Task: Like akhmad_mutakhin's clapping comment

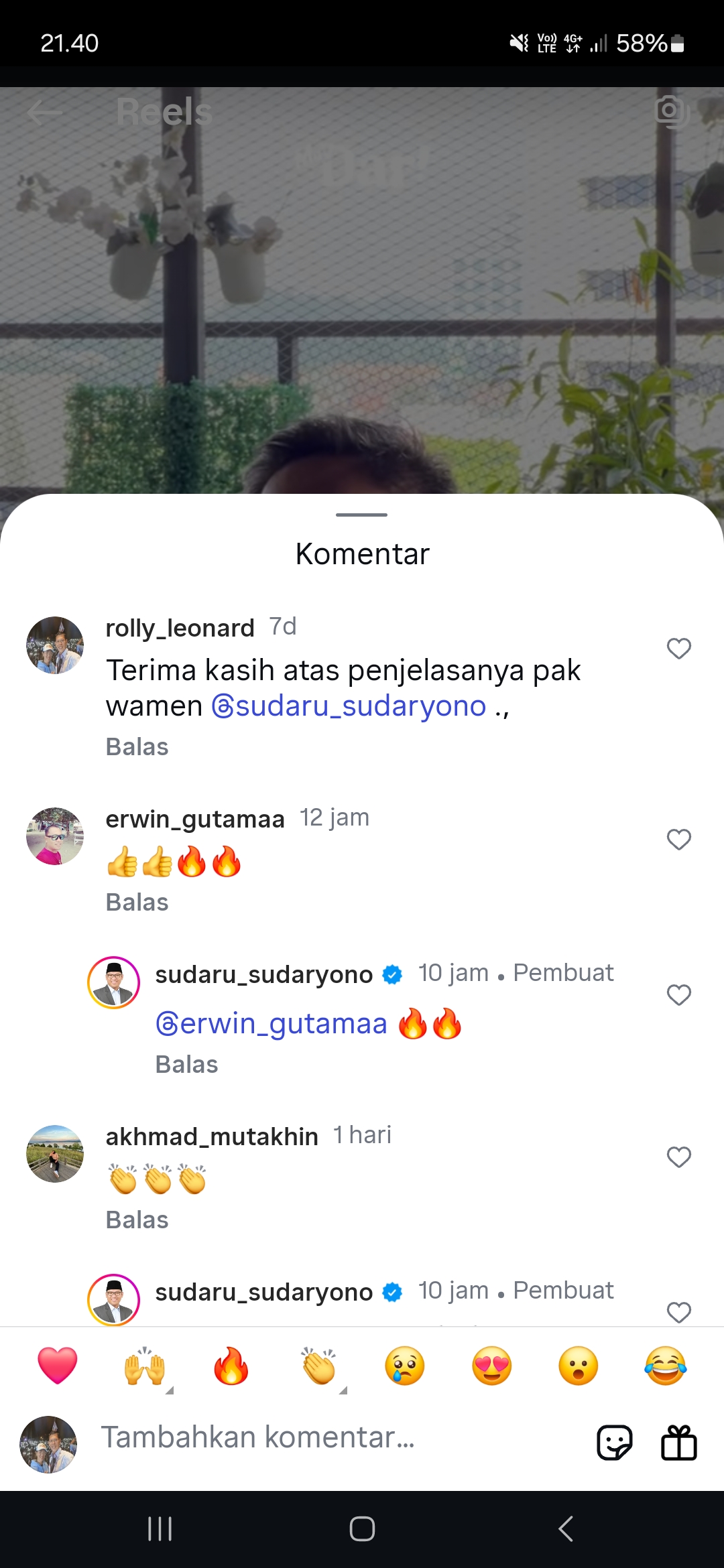Action: (x=678, y=1157)
